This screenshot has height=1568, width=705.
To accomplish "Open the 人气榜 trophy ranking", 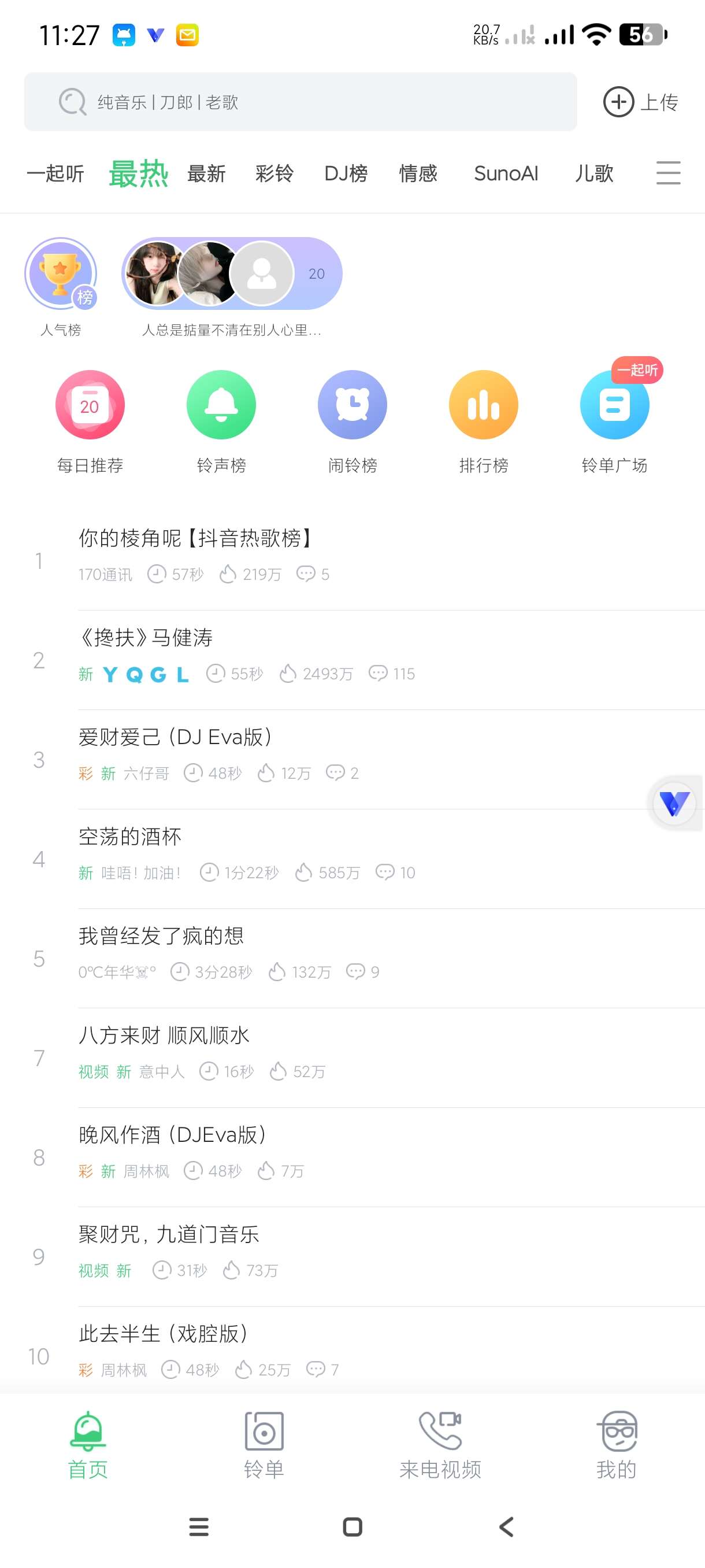I will click(x=60, y=274).
